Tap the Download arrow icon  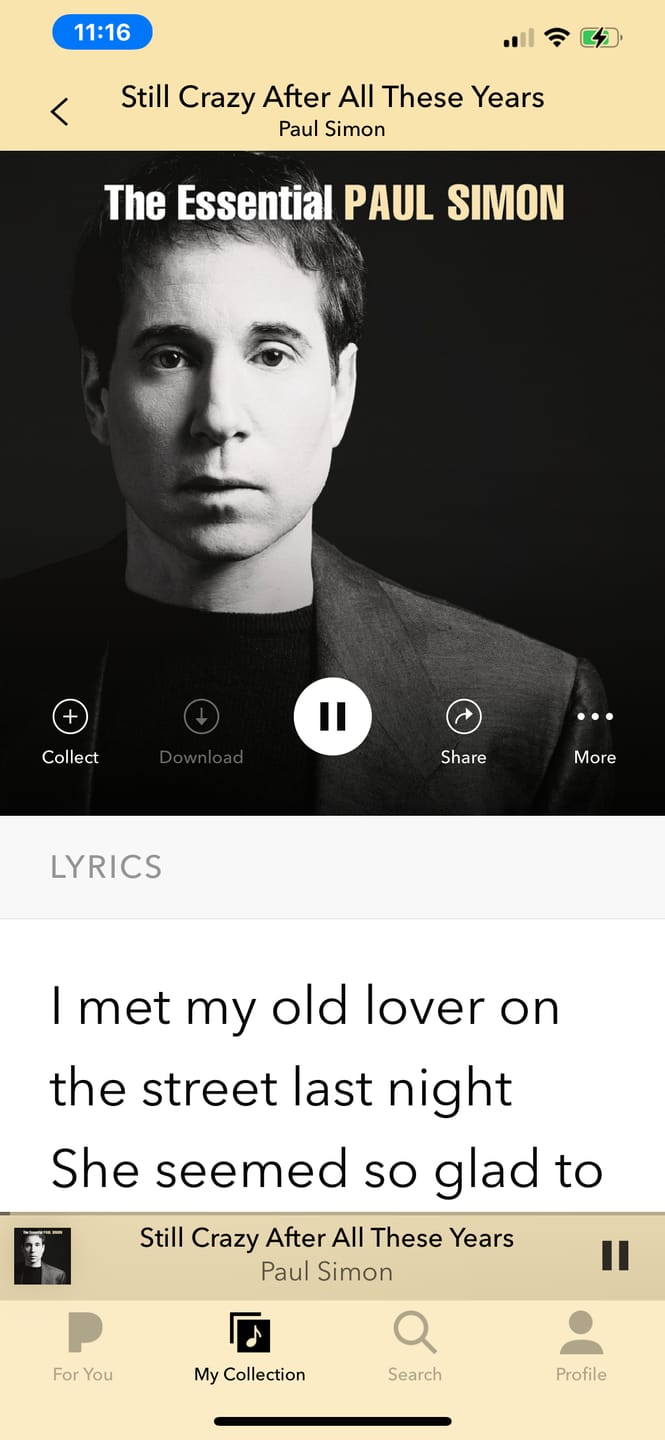coord(201,716)
